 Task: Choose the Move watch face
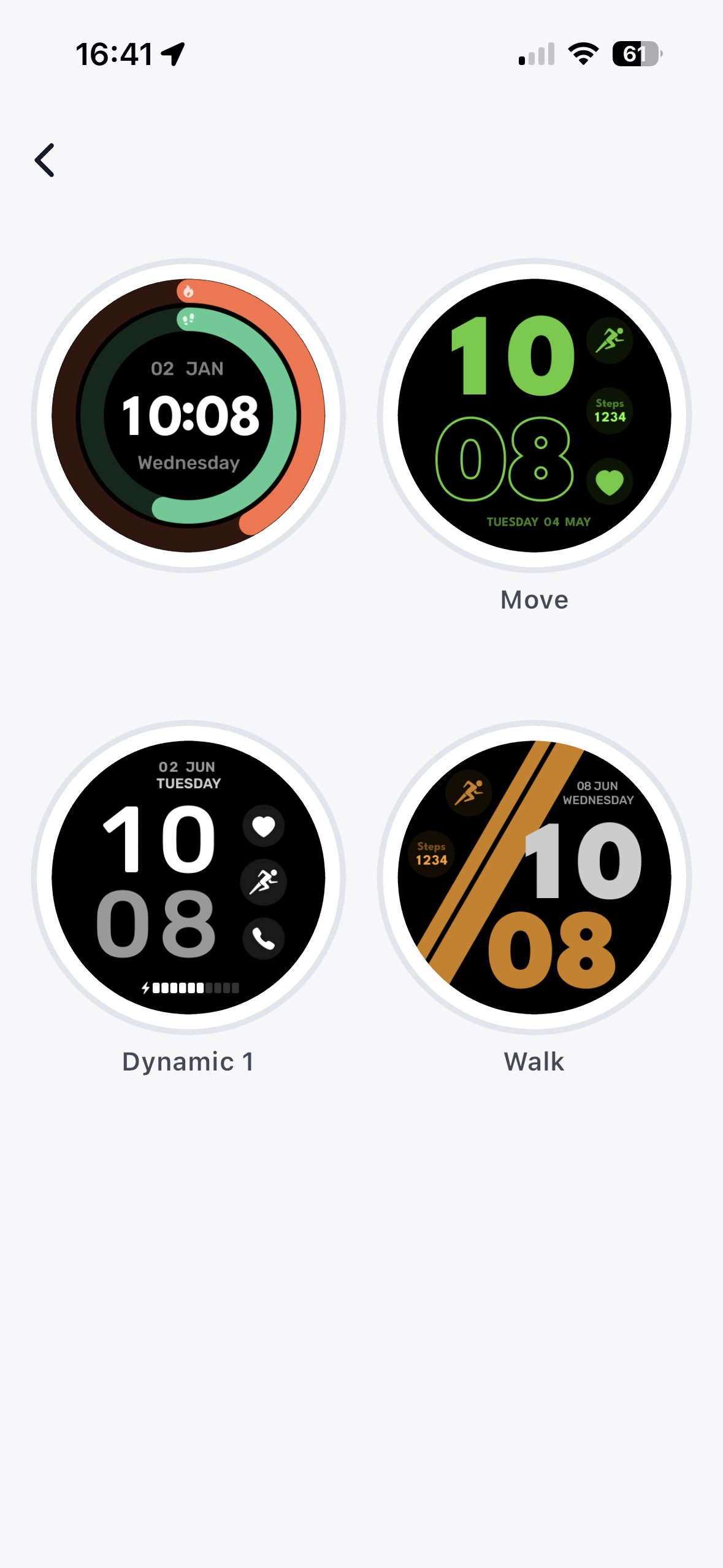coord(534,415)
